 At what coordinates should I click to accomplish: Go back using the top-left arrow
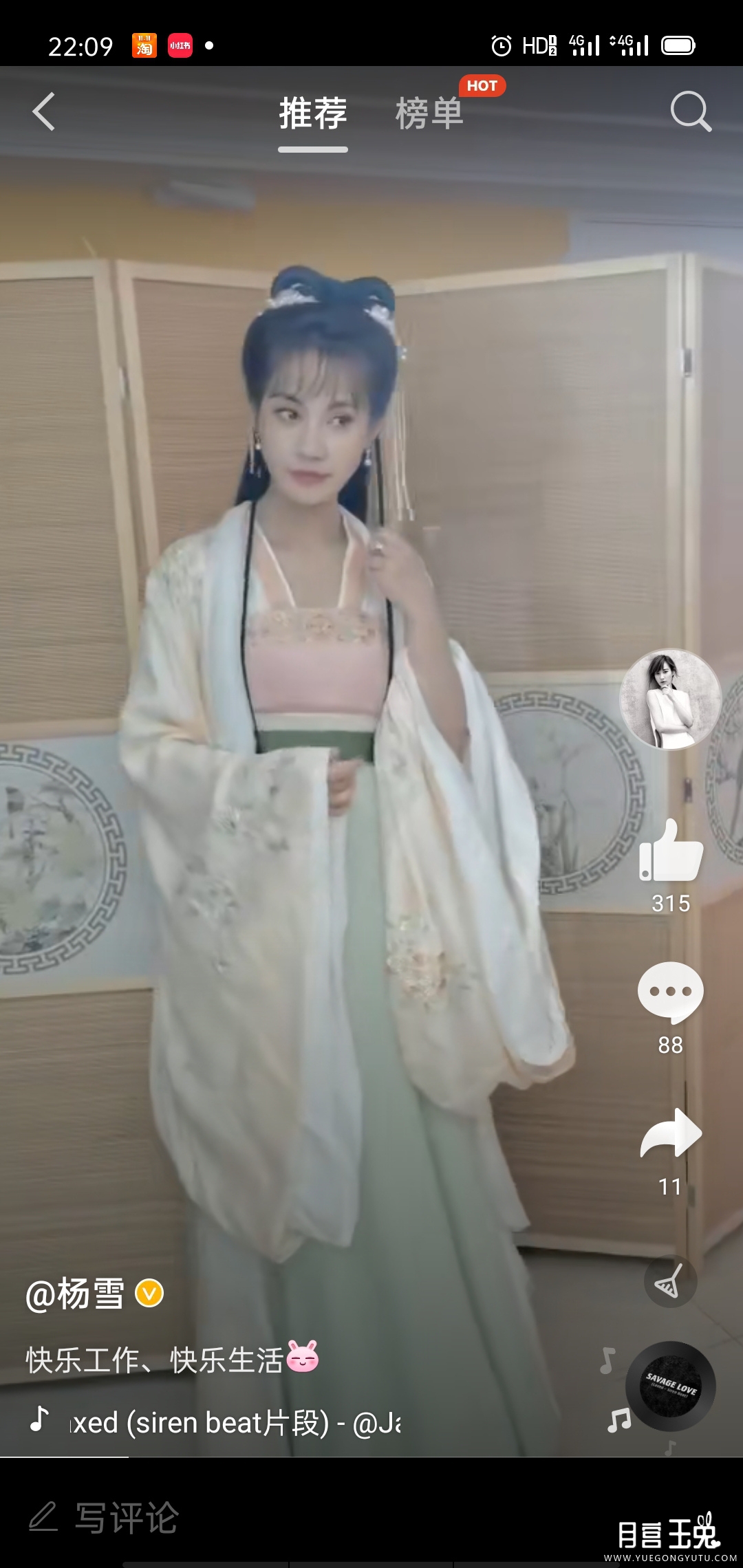tap(43, 111)
